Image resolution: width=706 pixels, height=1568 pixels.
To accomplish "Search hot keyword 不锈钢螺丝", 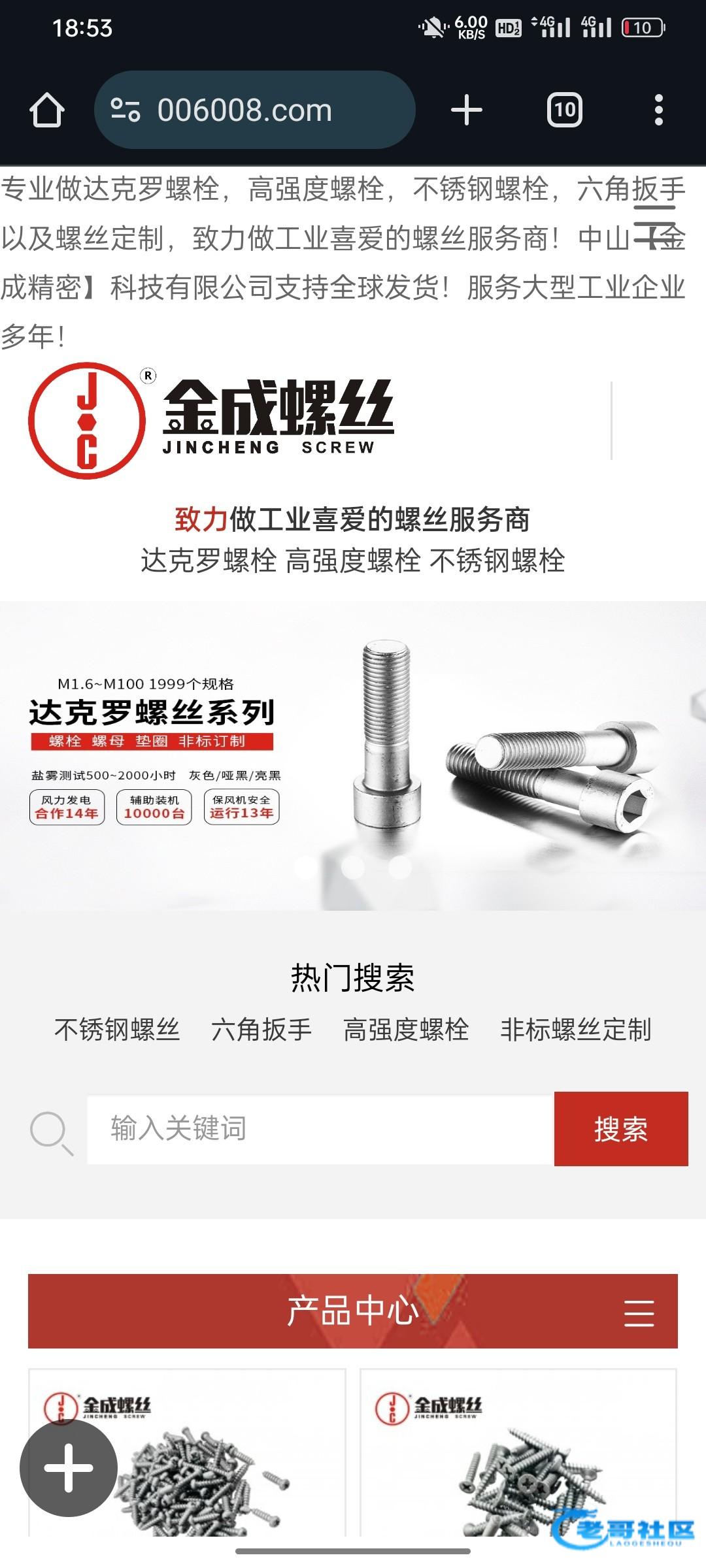I will [117, 1030].
